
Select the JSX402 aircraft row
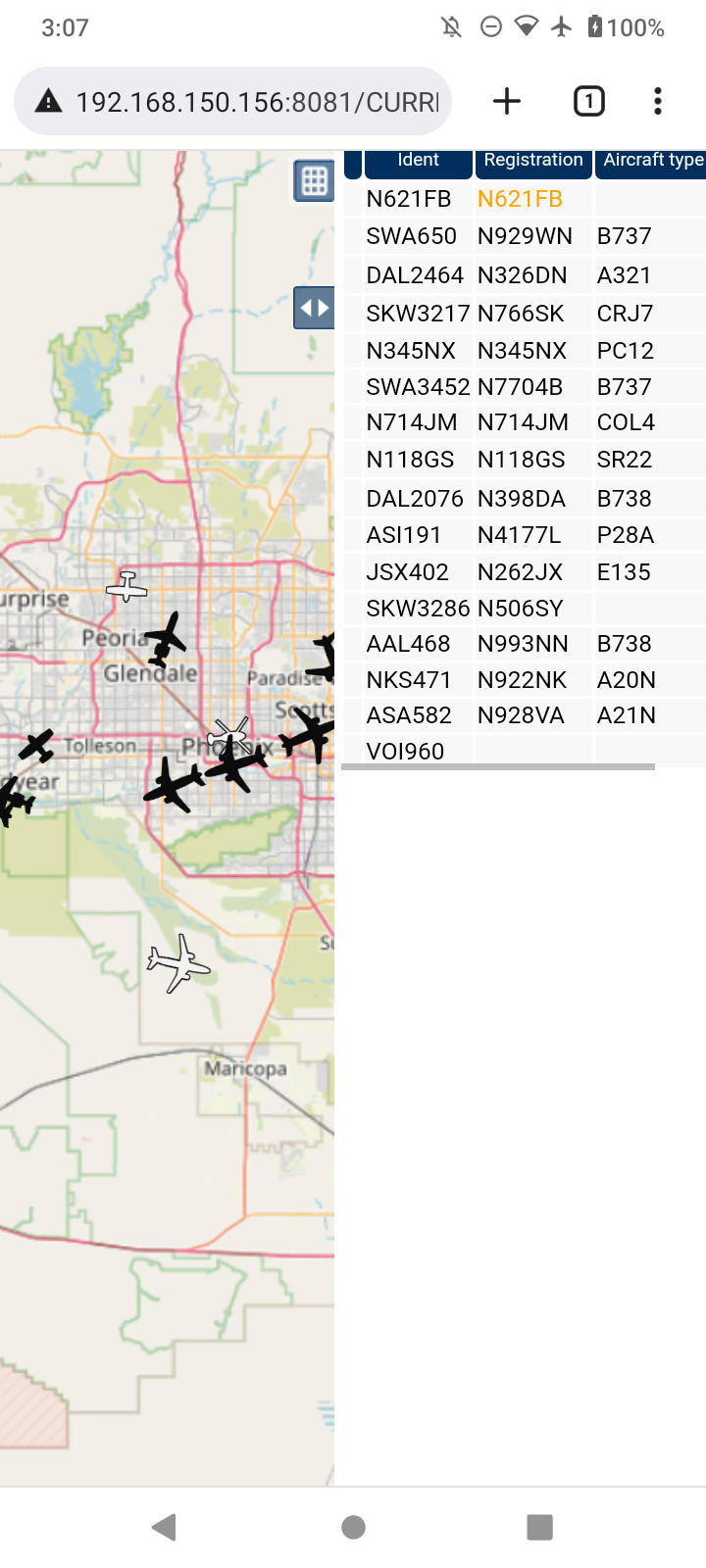coord(526,572)
